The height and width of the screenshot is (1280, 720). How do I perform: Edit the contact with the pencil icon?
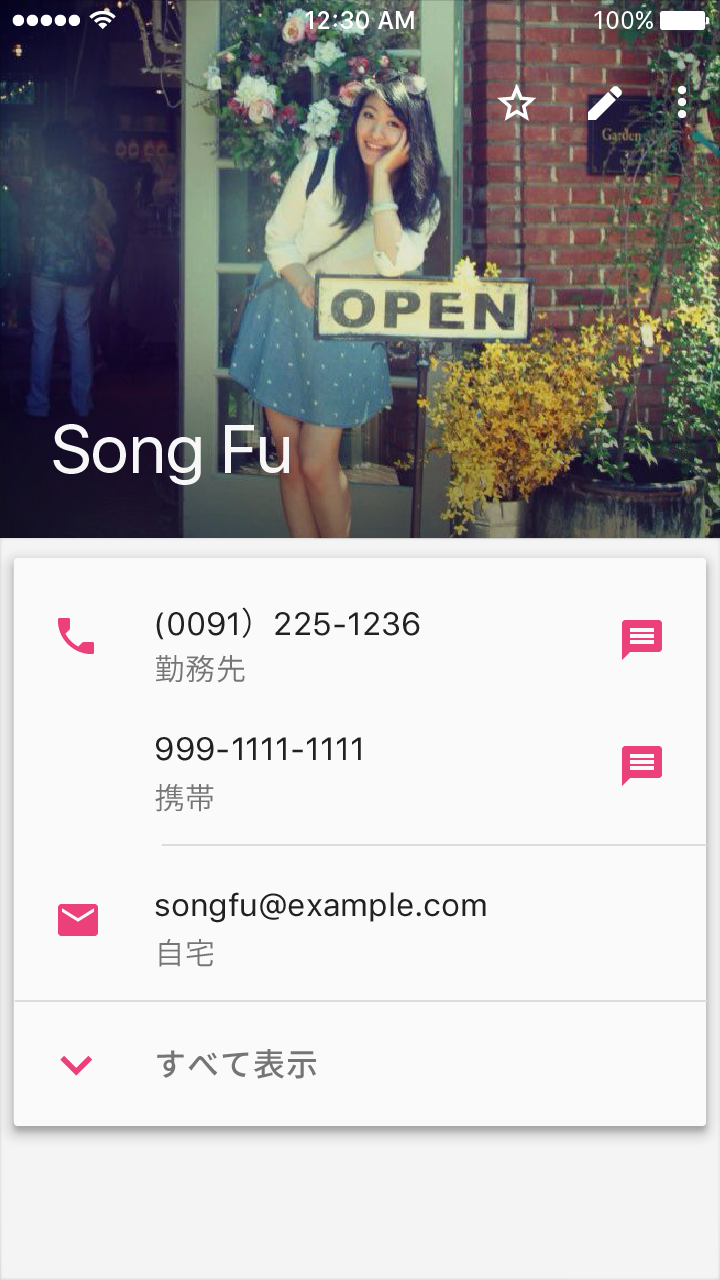604,103
